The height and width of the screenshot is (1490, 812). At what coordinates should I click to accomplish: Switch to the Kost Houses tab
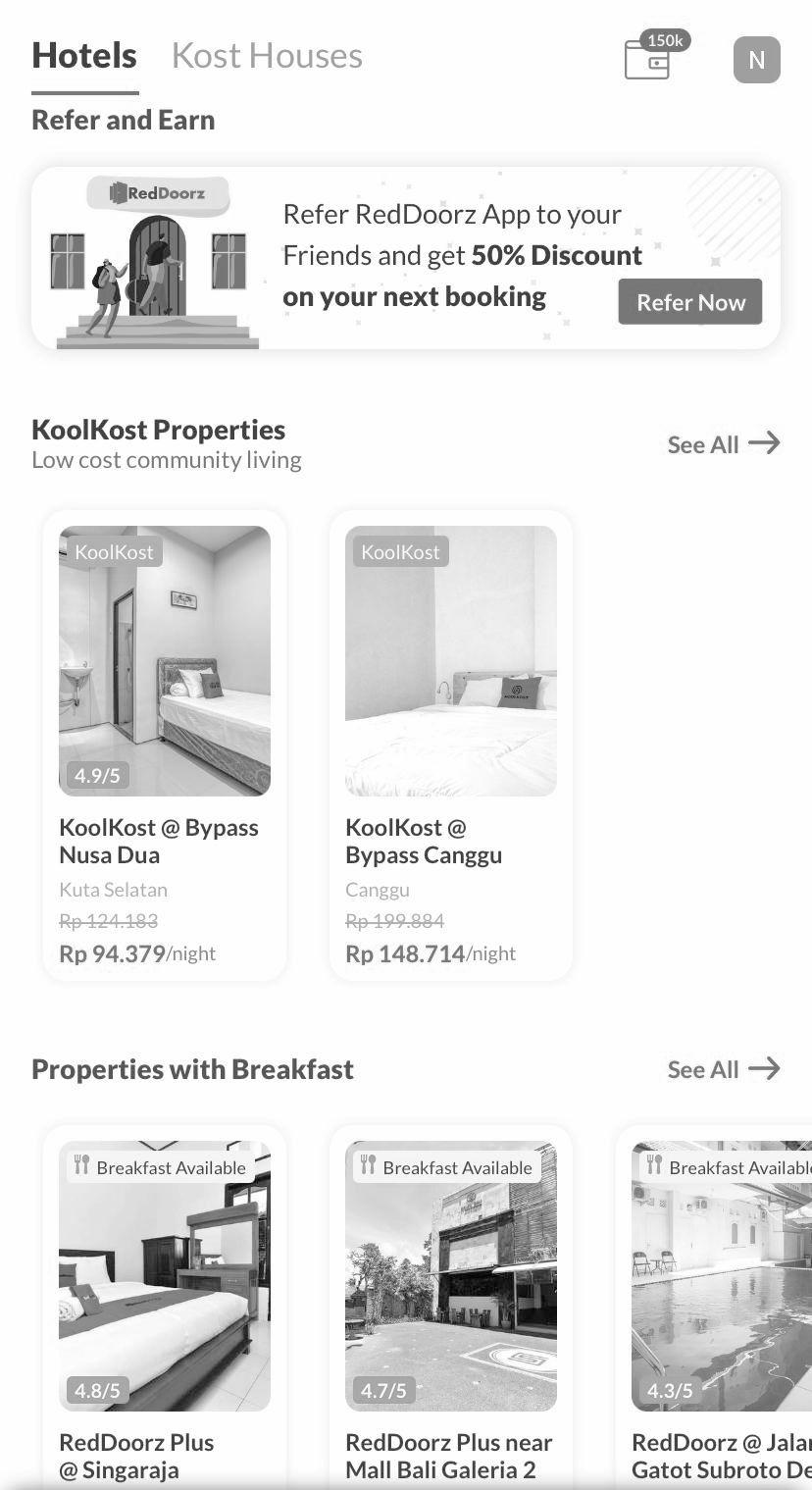click(x=267, y=56)
